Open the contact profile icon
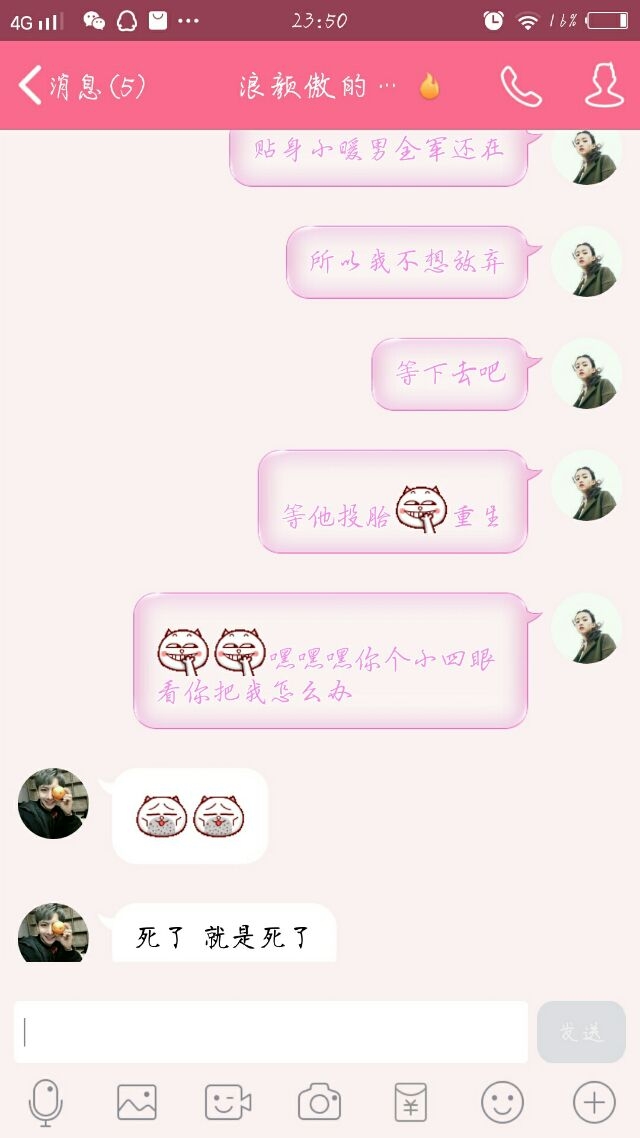 604,85
